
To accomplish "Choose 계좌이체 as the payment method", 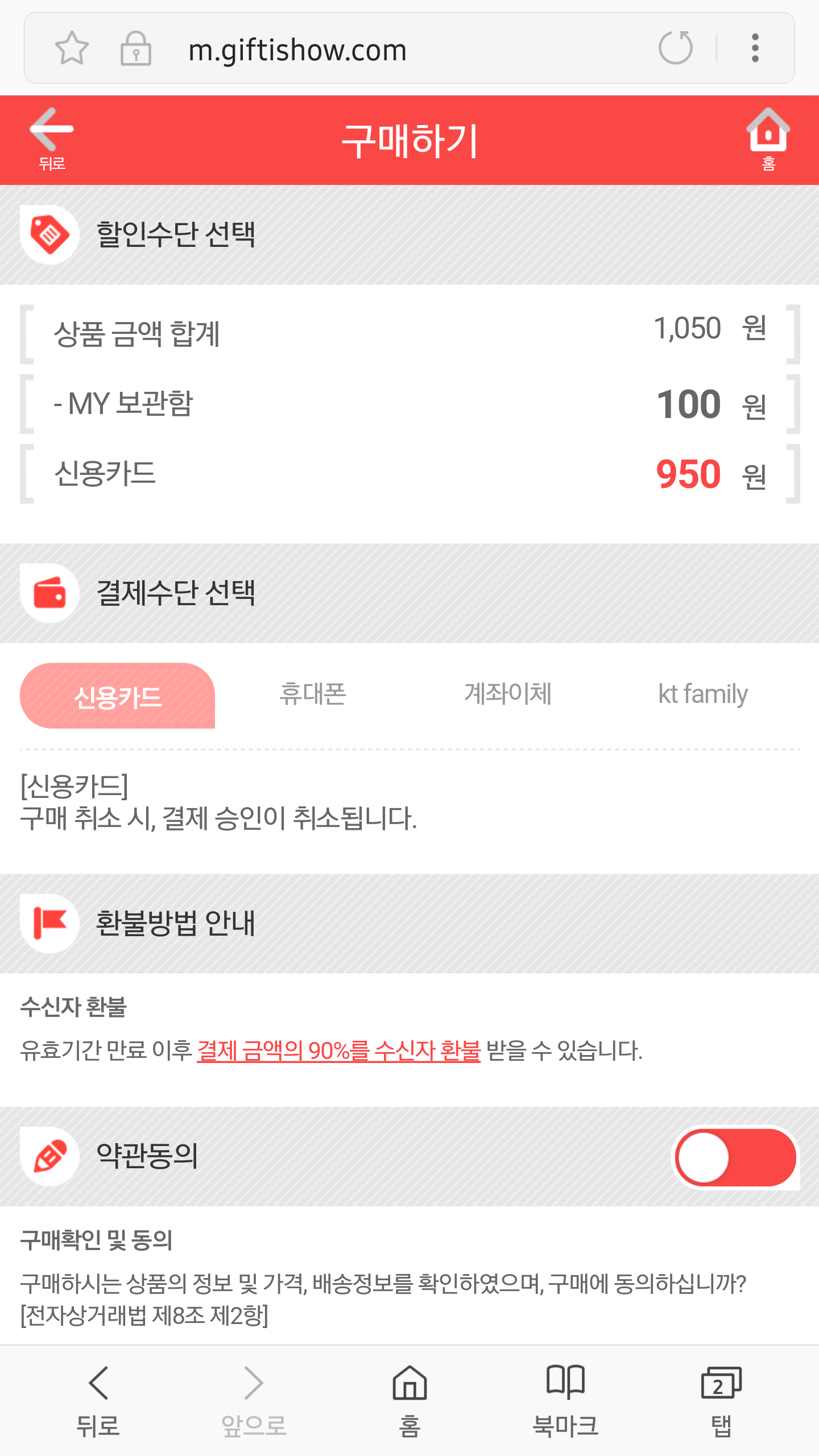I will point(507,694).
